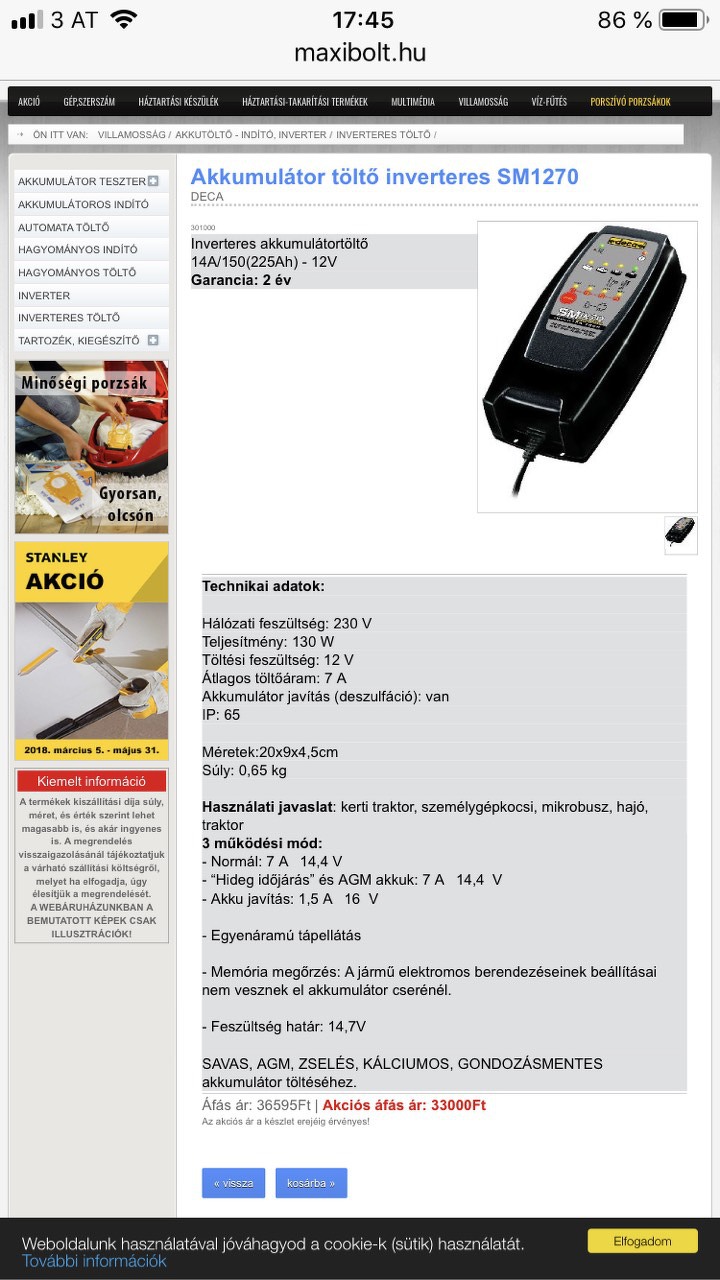
Task: Go to HÁZTARTÁSI KÉSZÜLÉK section
Action: click(x=178, y=102)
